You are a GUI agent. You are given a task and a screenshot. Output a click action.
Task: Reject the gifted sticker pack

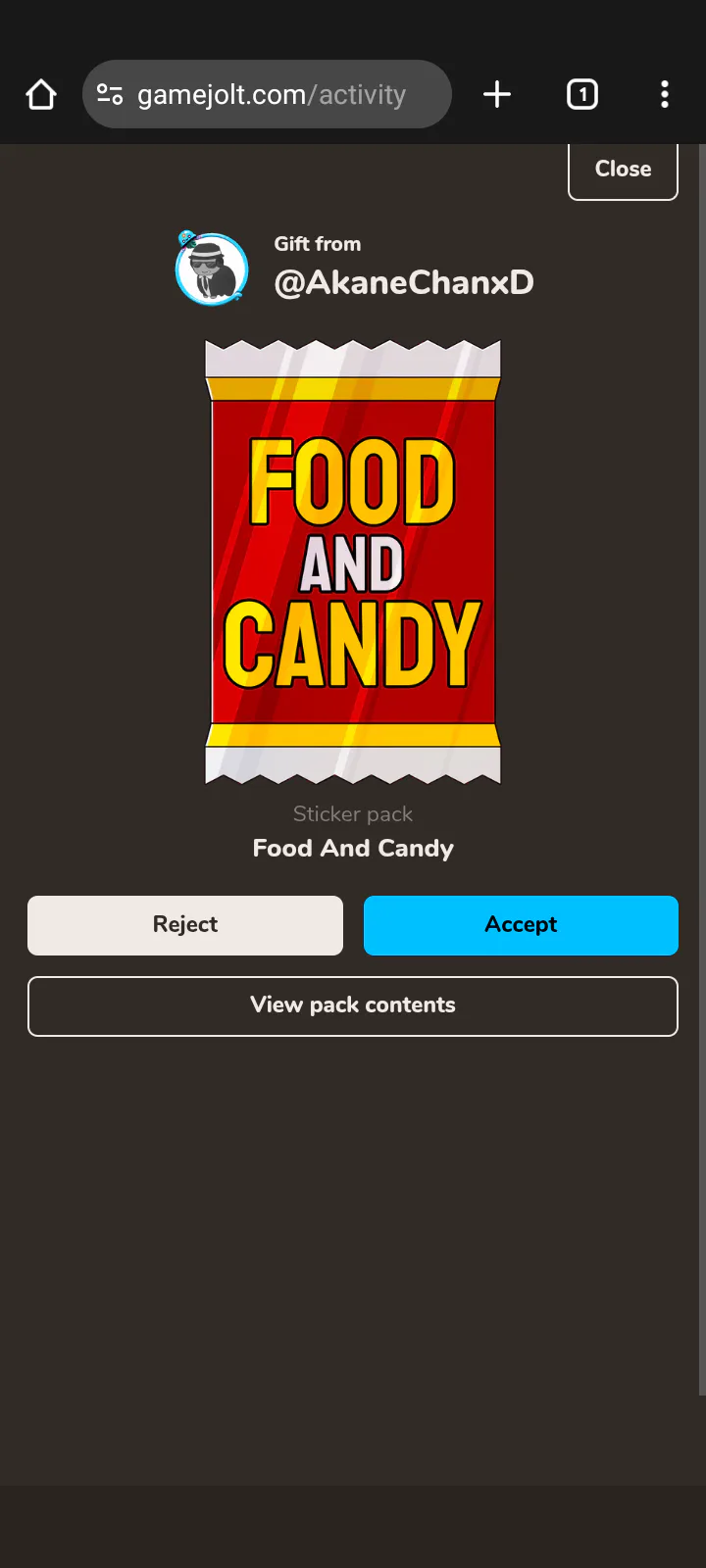(x=185, y=925)
